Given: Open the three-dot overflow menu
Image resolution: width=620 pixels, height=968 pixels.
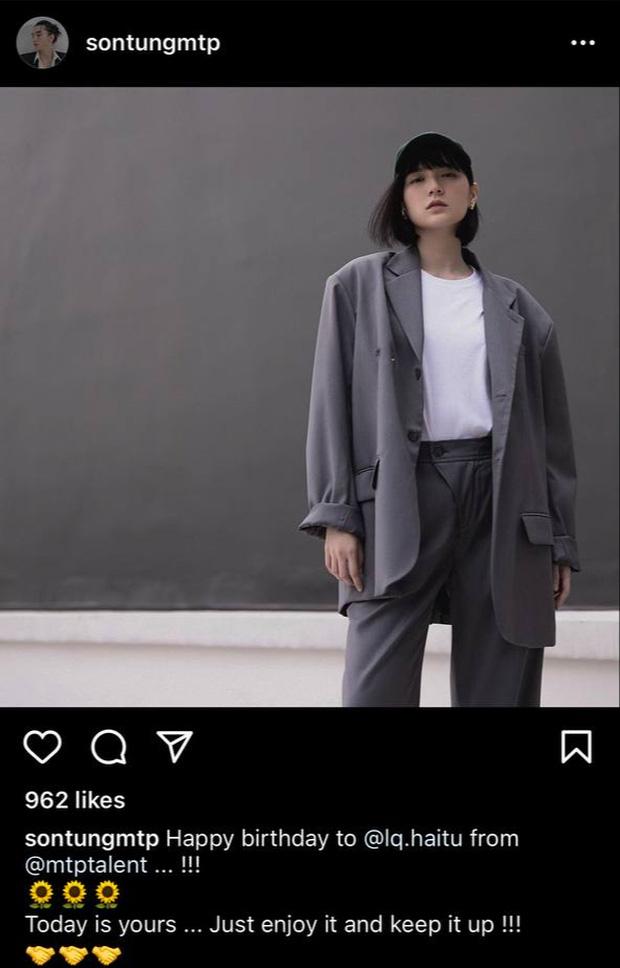Looking at the screenshot, I should click(582, 43).
